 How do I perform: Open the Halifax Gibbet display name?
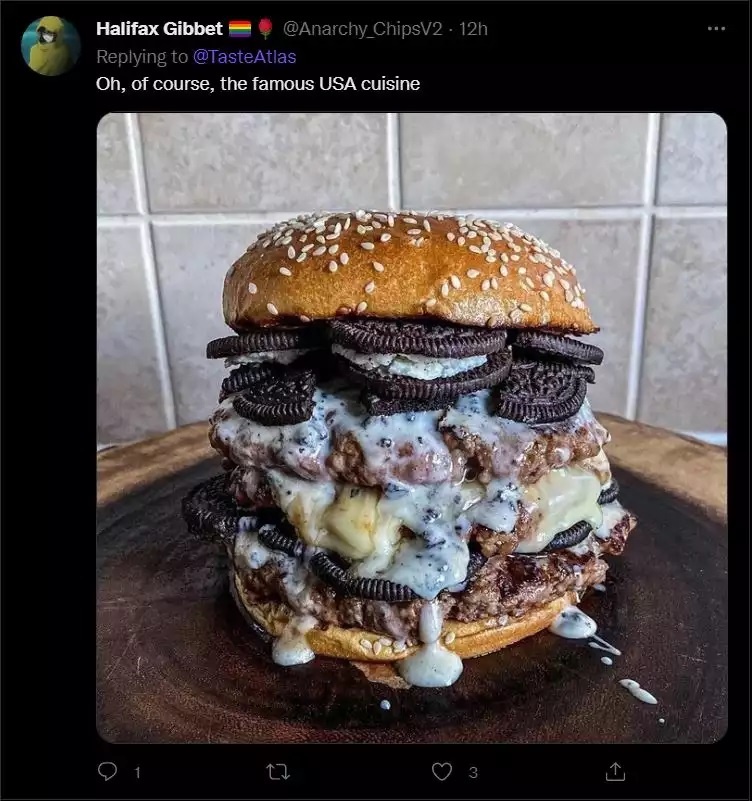(158, 29)
